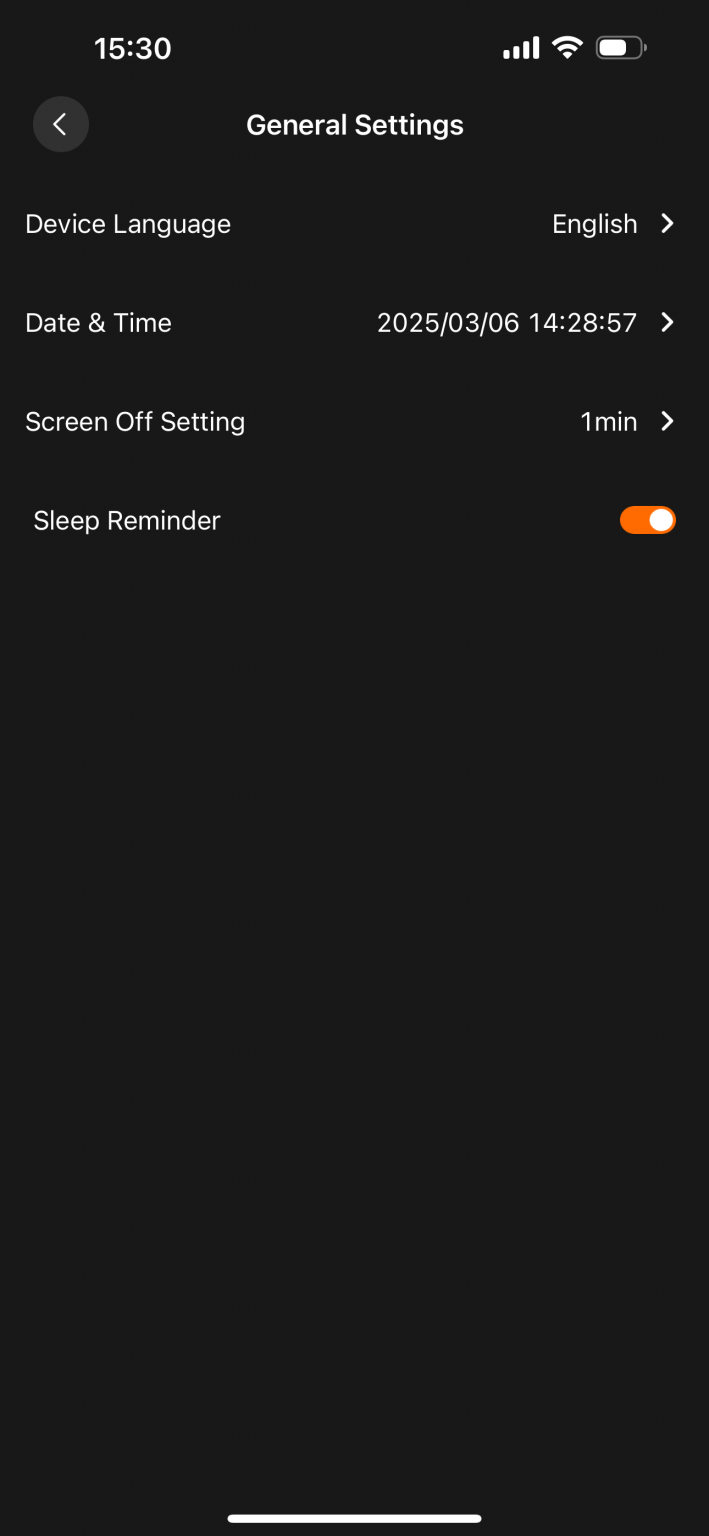Go back from General Settings

point(61,124)
